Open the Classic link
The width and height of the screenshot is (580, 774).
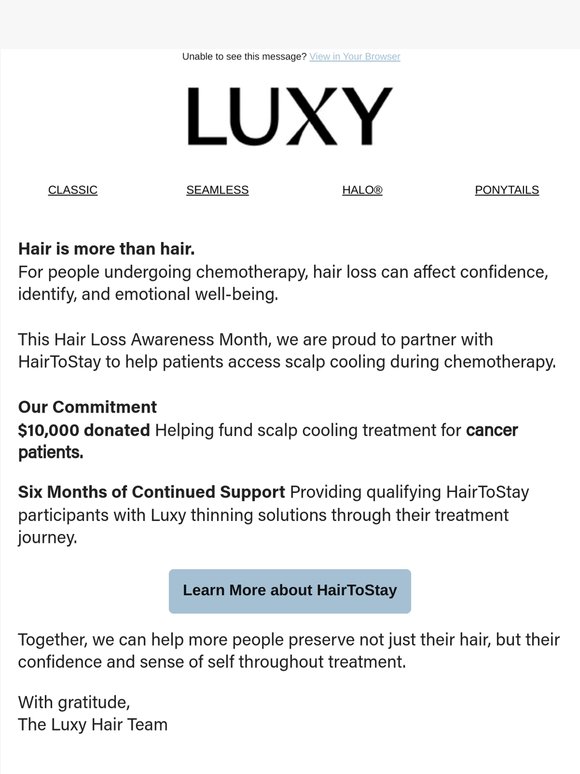click(x=73, y=190)
